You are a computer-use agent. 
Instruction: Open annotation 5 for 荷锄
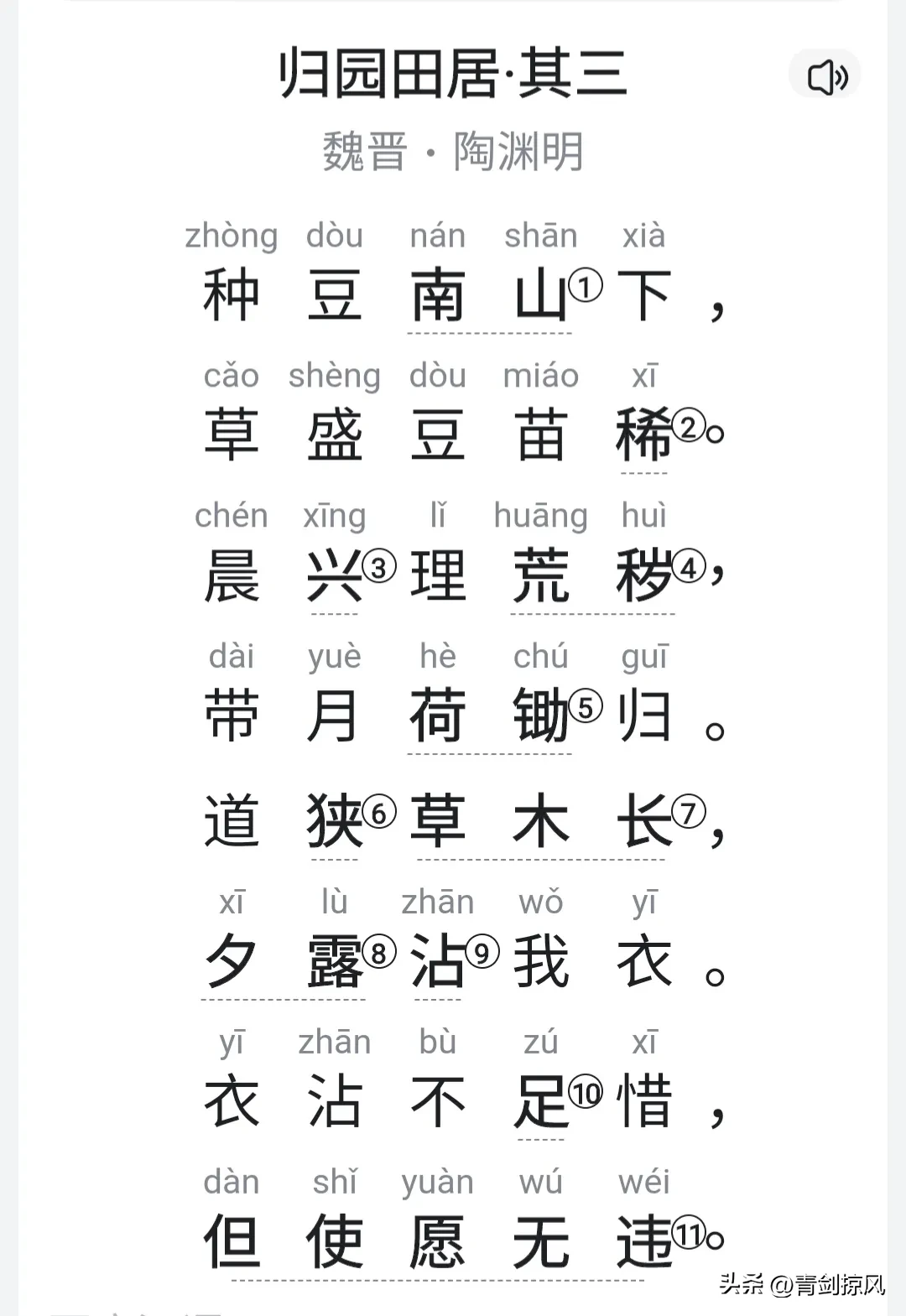(585, 707)
